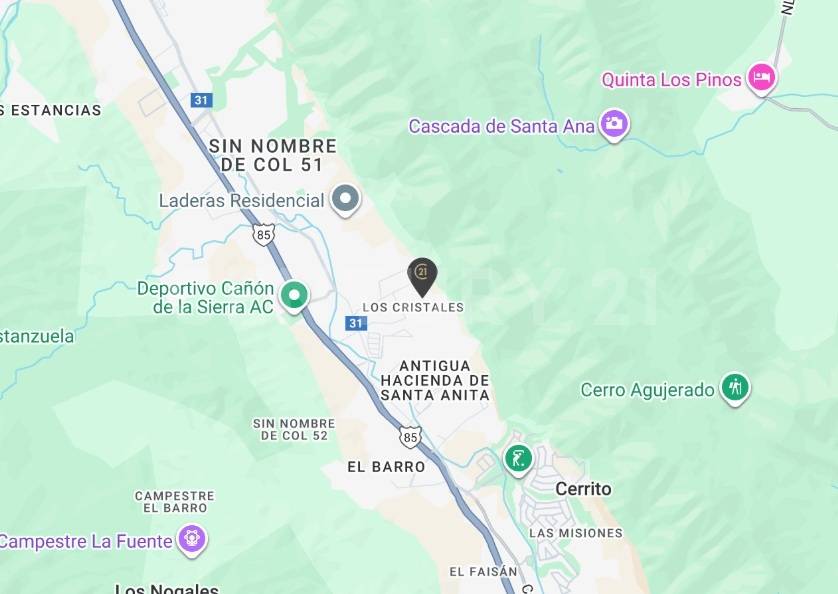
Task: Select the black property marker above Los Cristales
Action: (x=422, y=274)
